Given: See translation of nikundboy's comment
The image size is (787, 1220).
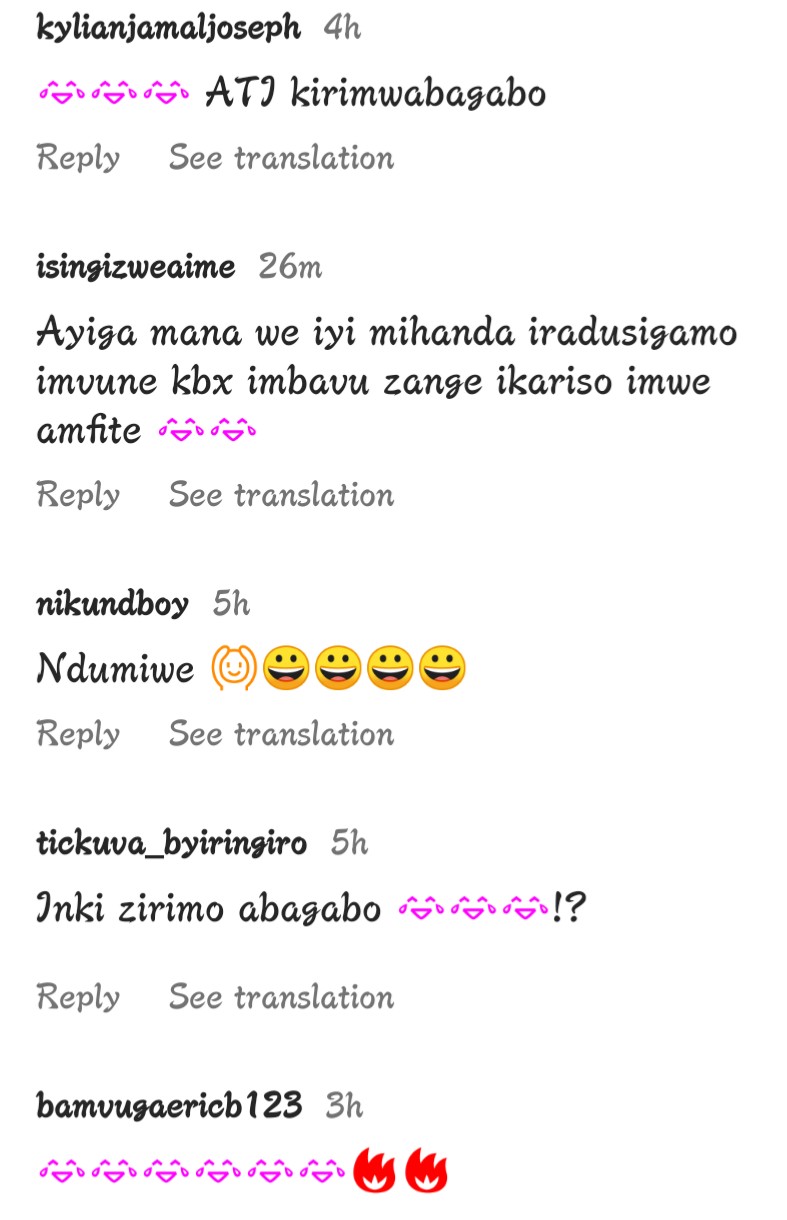Looking at the screenshot, I should [281, 734].
